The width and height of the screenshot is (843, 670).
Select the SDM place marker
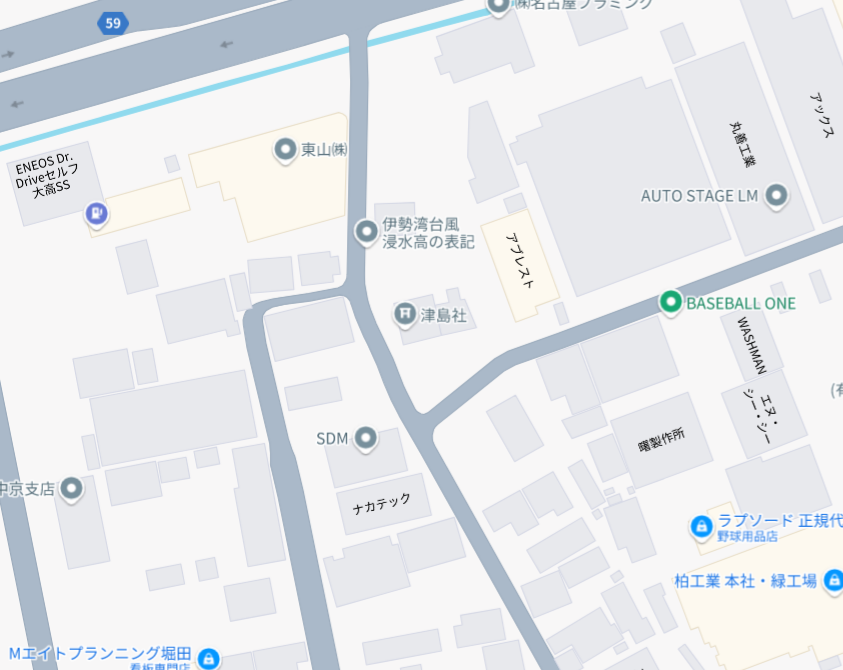[367, 437]
